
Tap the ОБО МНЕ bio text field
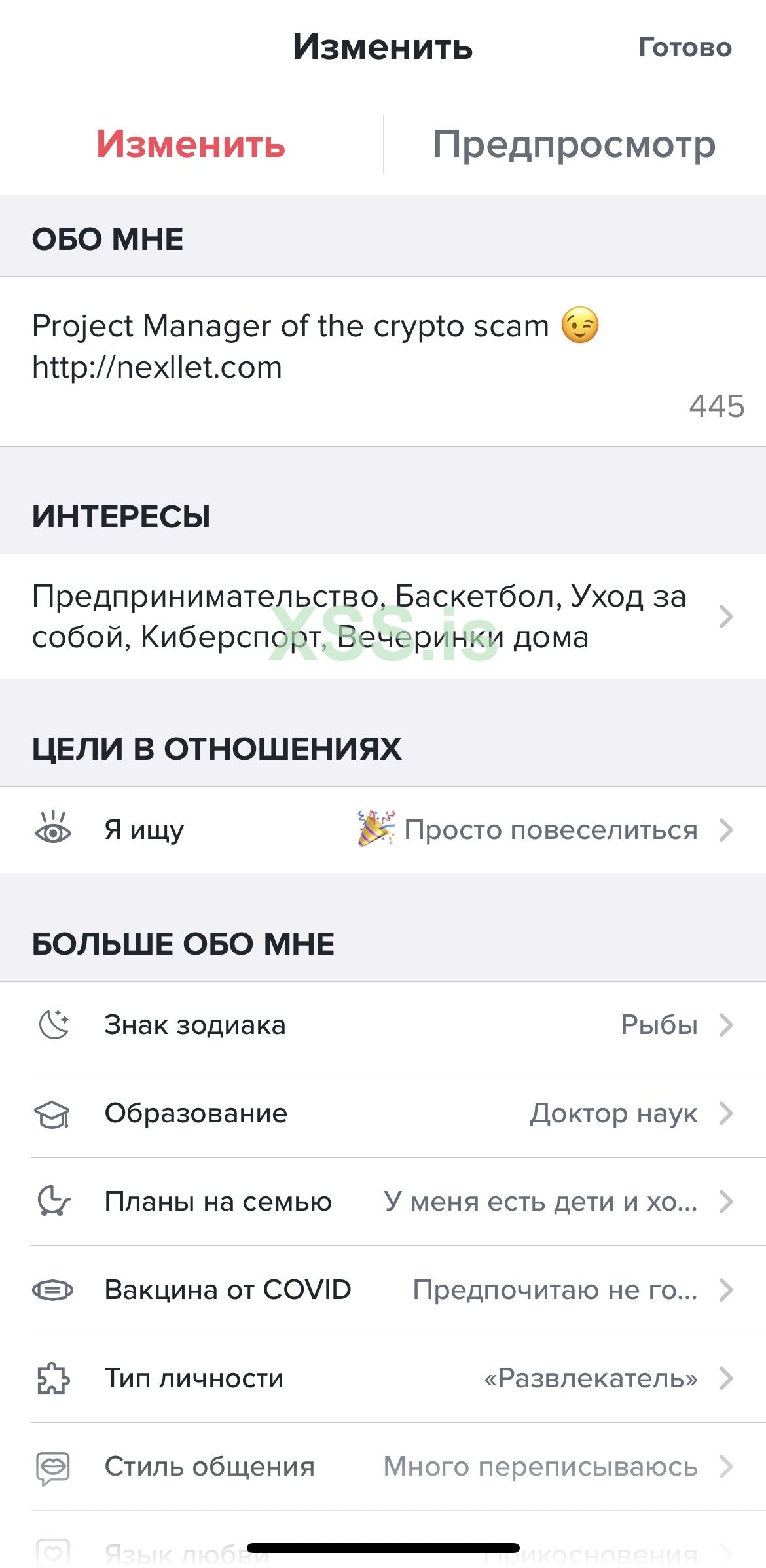[327, 347]
